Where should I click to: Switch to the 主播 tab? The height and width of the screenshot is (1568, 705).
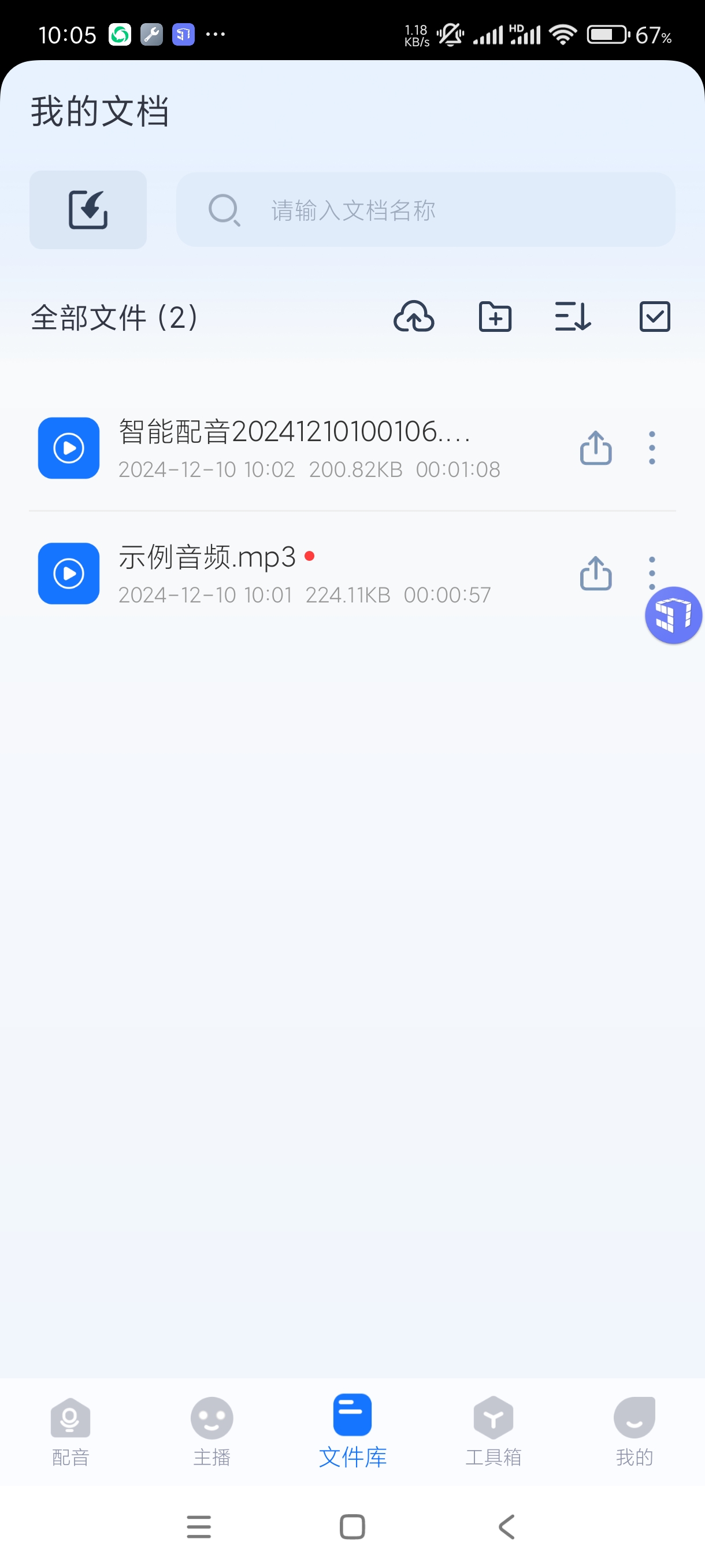pyautogui.click(x=211, y=1430)
